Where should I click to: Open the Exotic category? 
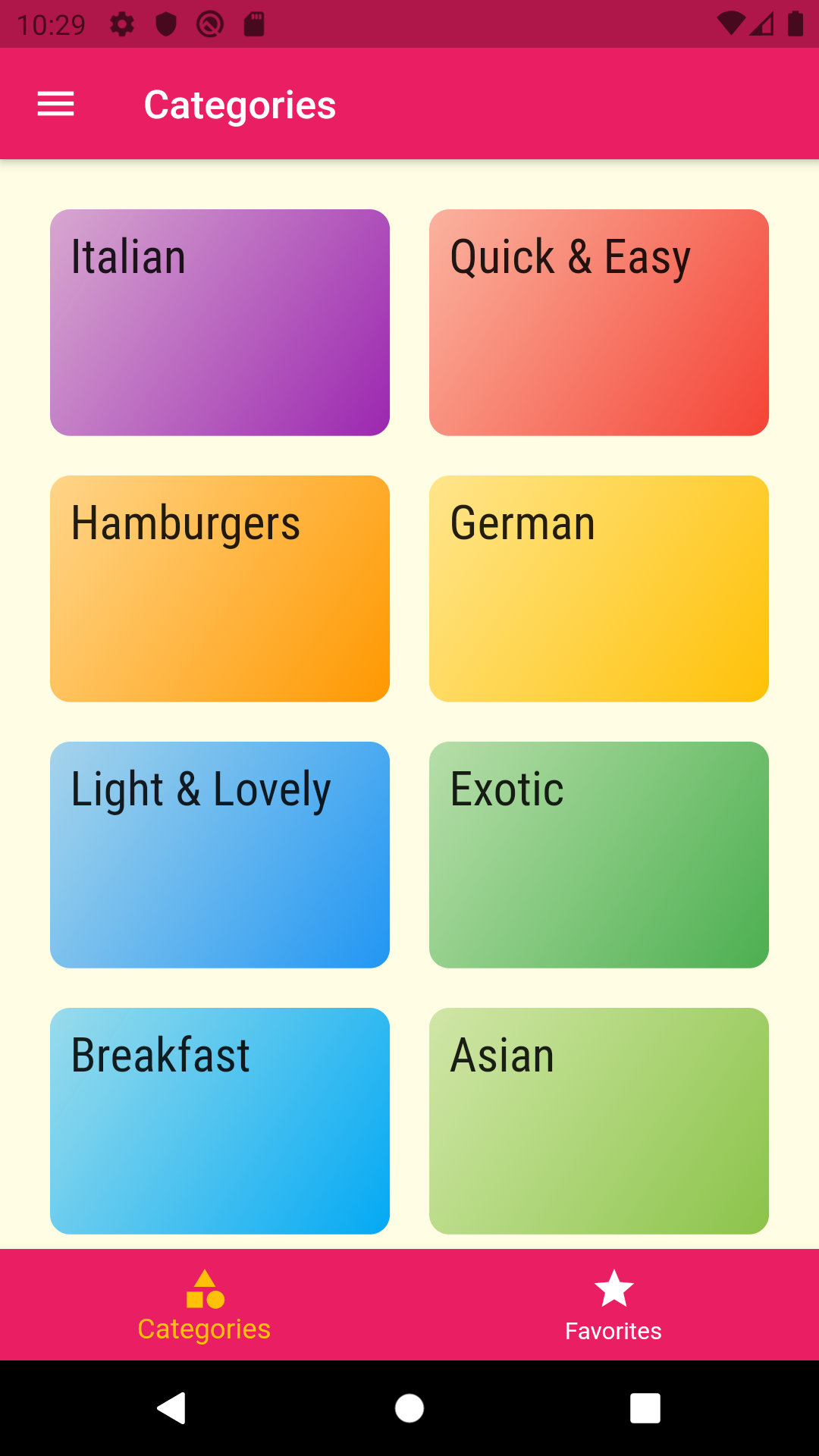point(599,855)
